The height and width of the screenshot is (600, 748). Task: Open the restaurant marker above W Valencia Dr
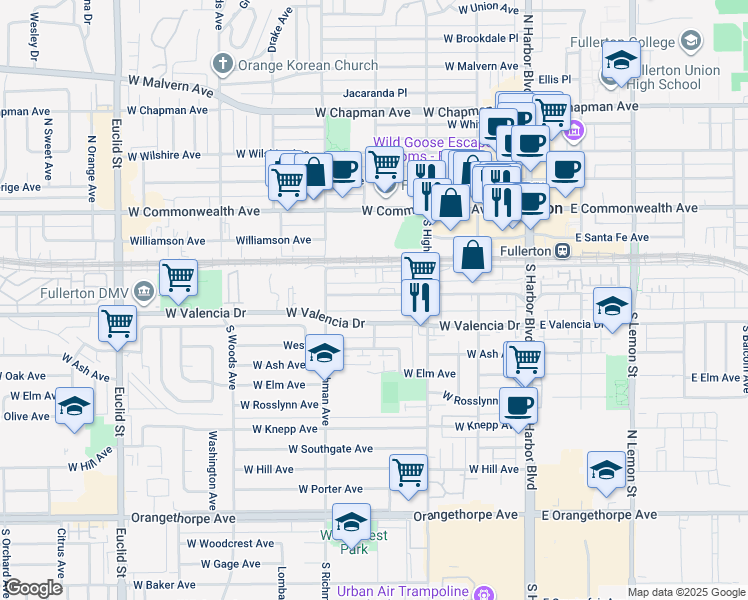pyautogui.click(x=420, y=299)
